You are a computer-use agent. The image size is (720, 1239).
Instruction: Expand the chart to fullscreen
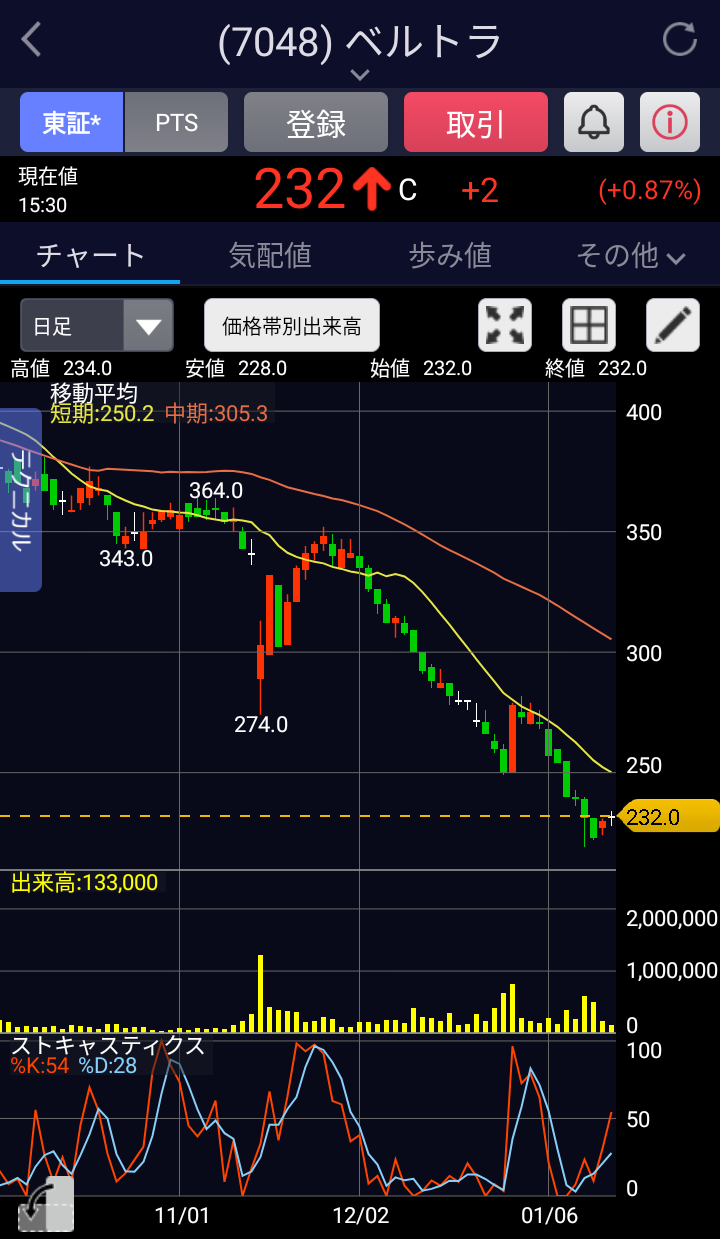point(506,326)
